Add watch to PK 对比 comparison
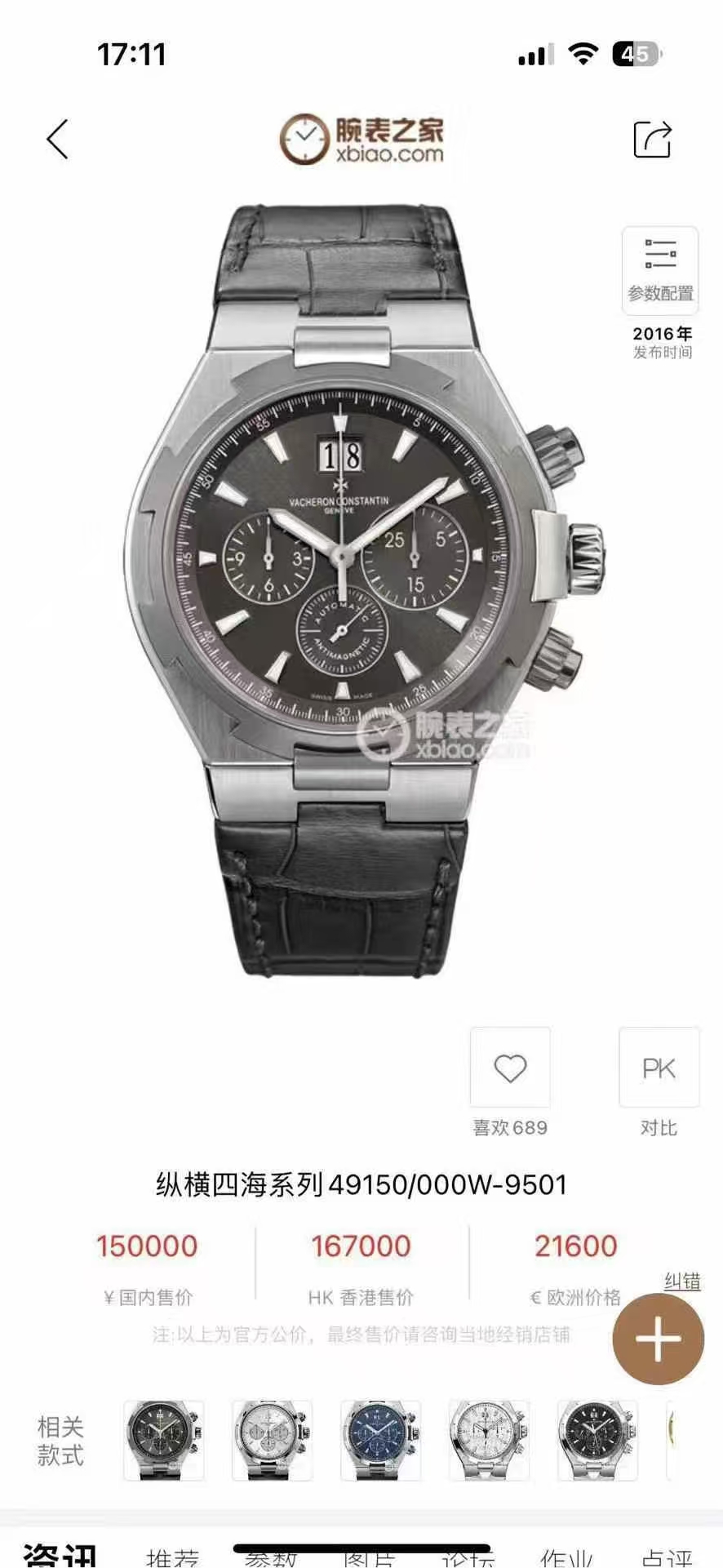This screenshot has height=1568, width=723. point(659,1068)
